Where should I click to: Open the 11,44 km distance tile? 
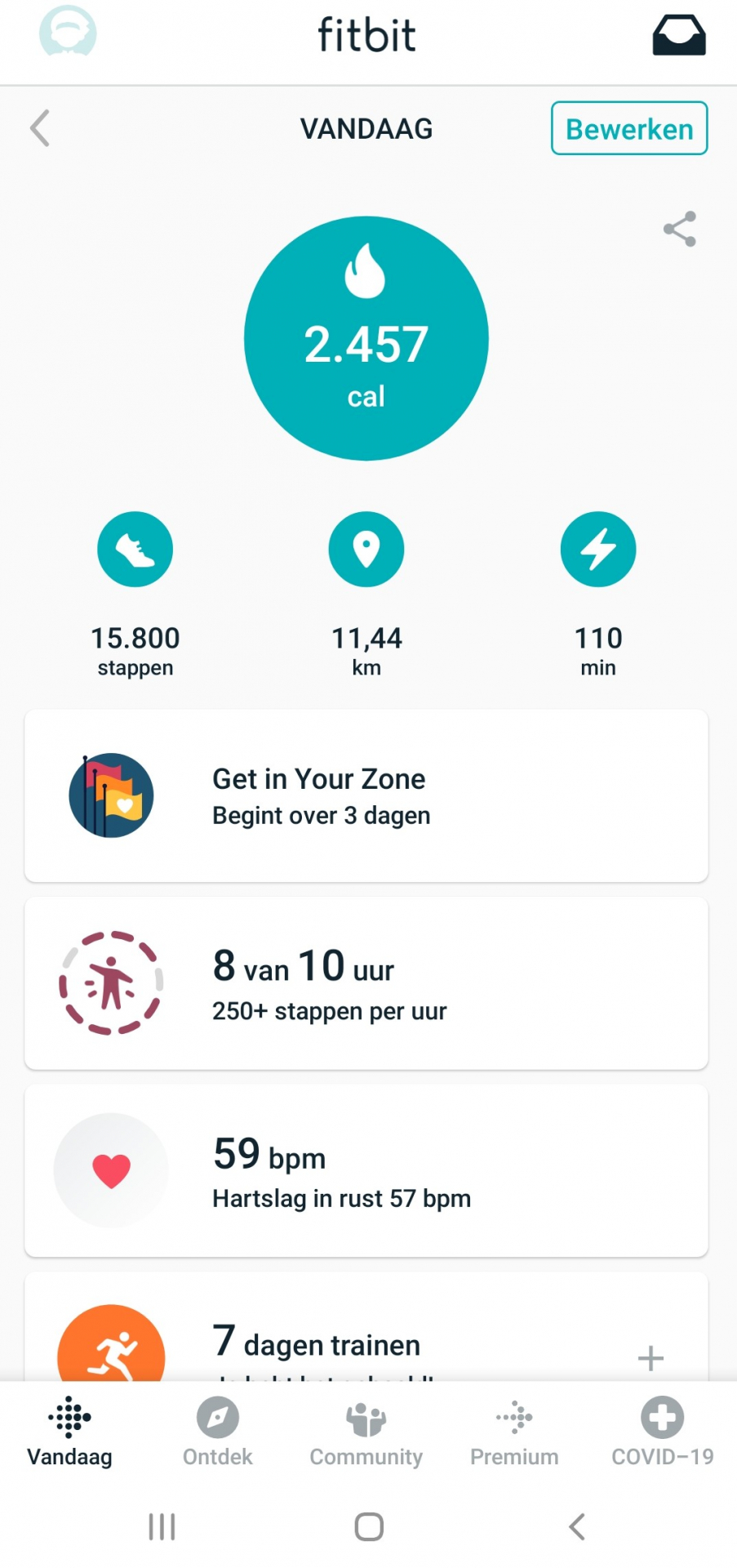click(366, 595)
